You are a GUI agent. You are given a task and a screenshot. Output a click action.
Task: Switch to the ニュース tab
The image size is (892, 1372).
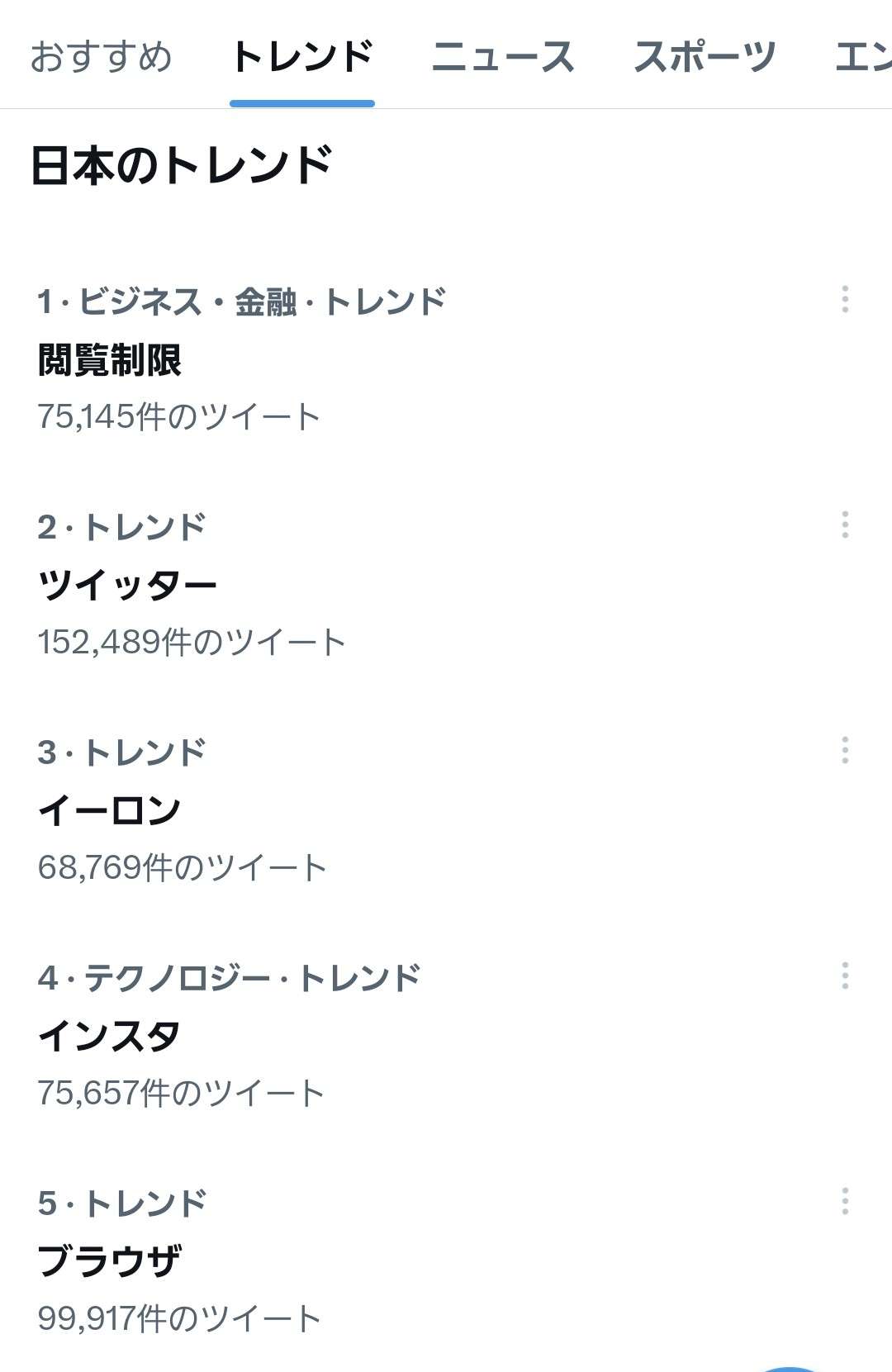tap(502, 57)
